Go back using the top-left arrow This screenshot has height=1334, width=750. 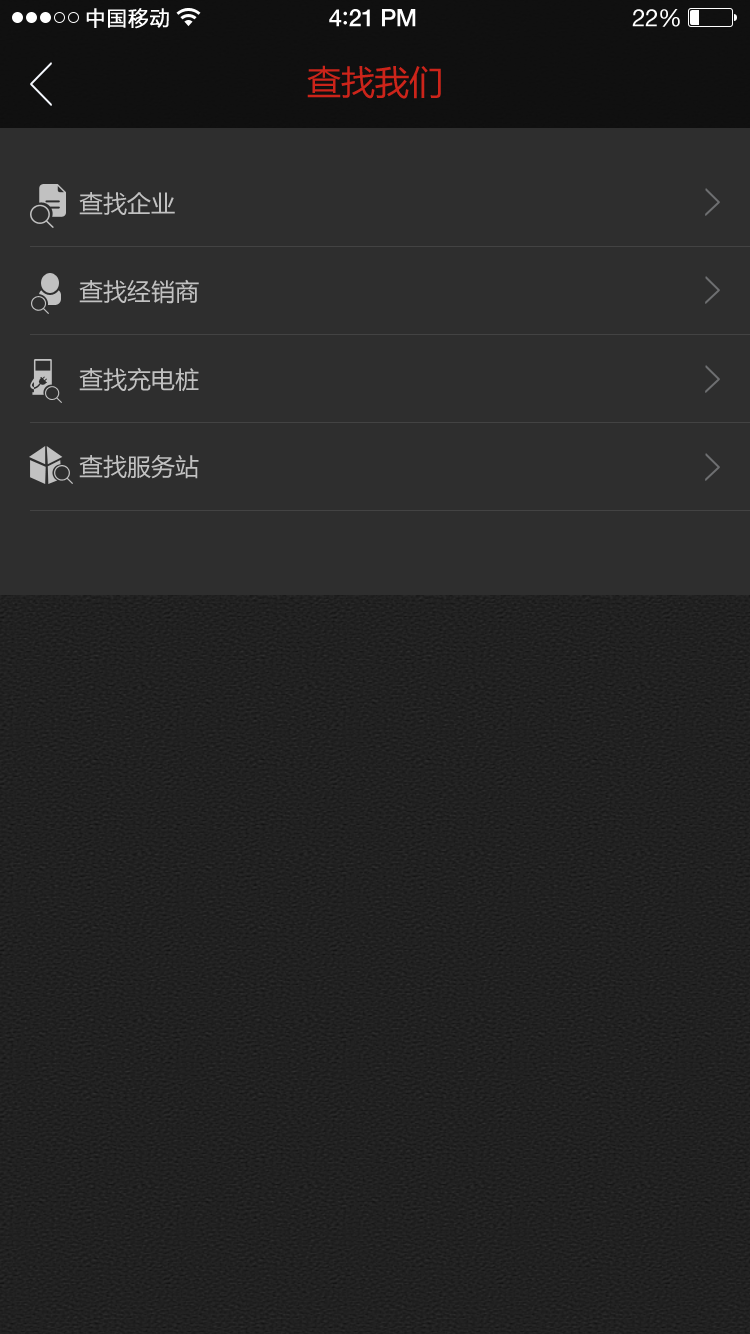point(41,84)
